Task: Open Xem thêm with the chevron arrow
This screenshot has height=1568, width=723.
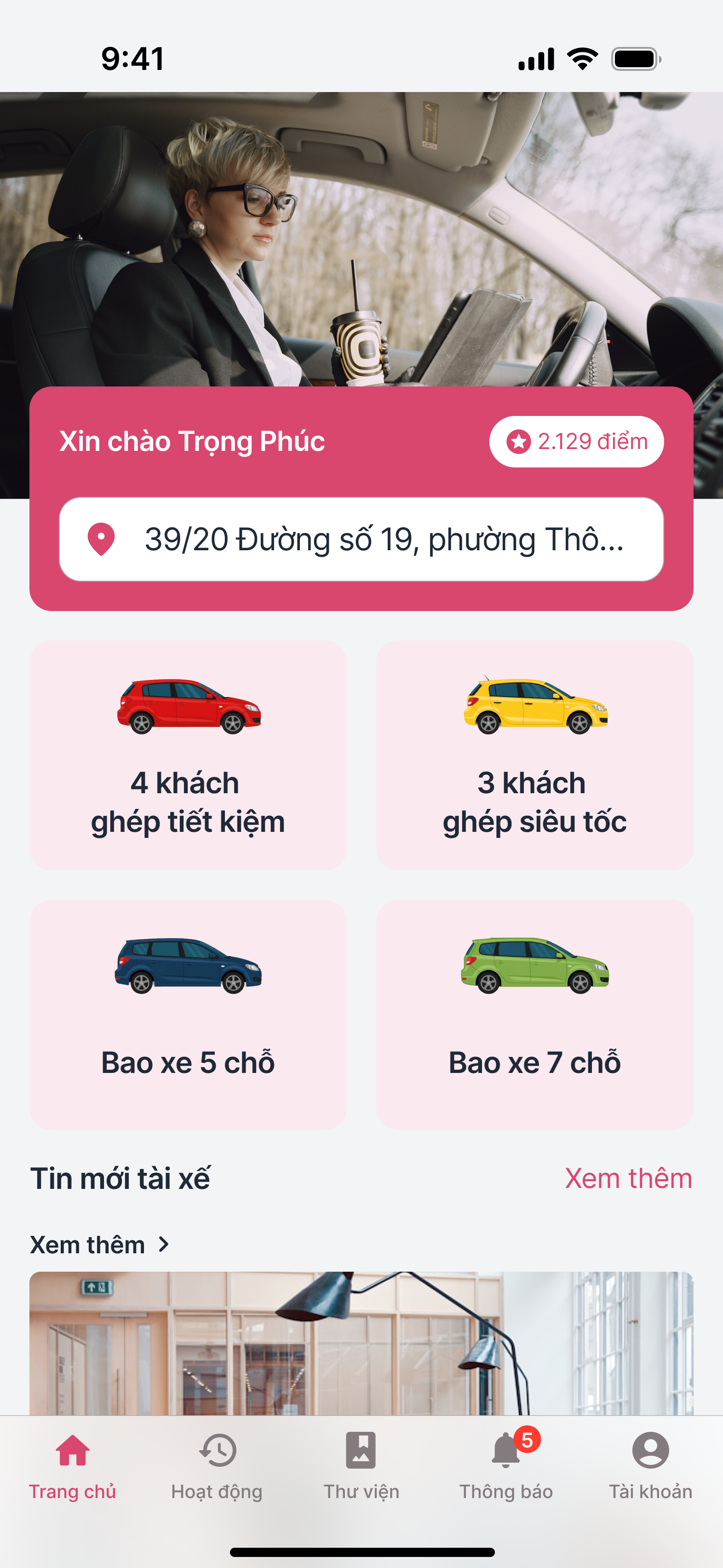Action: pyautogui.click(x=100, y=1245)
